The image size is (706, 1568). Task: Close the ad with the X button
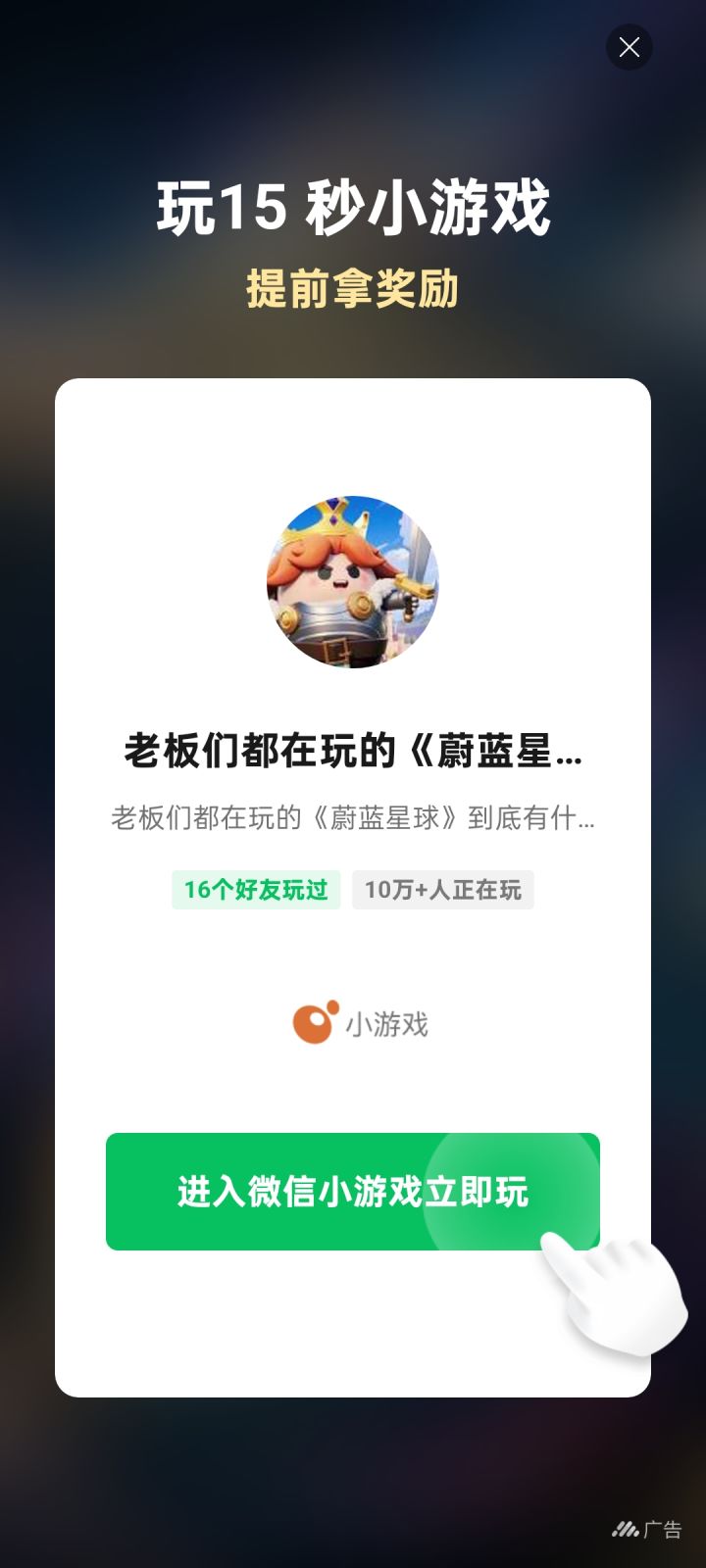630,47
